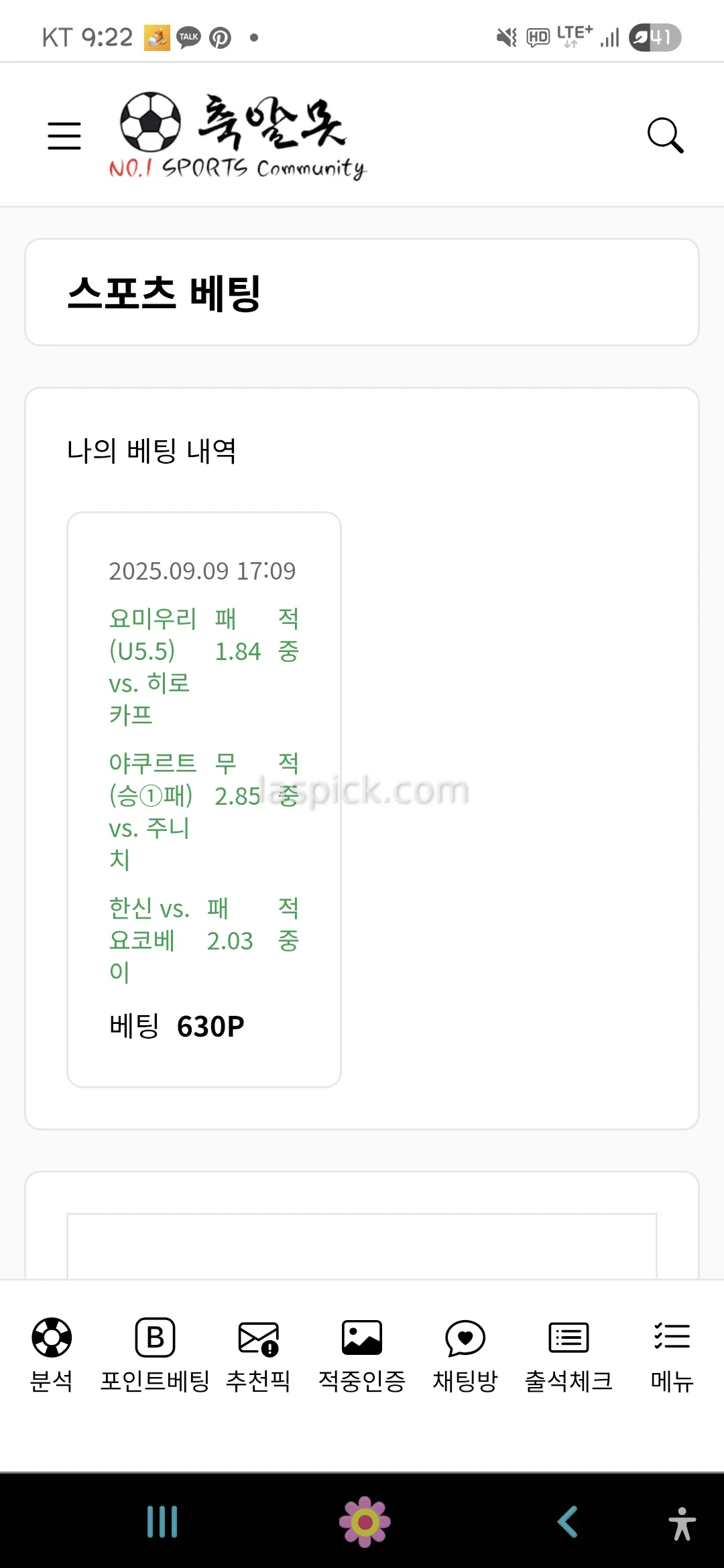Open the betting slip dated 2025.09.09 17:09
This screenshot has height=1568, width=724.
204,799
